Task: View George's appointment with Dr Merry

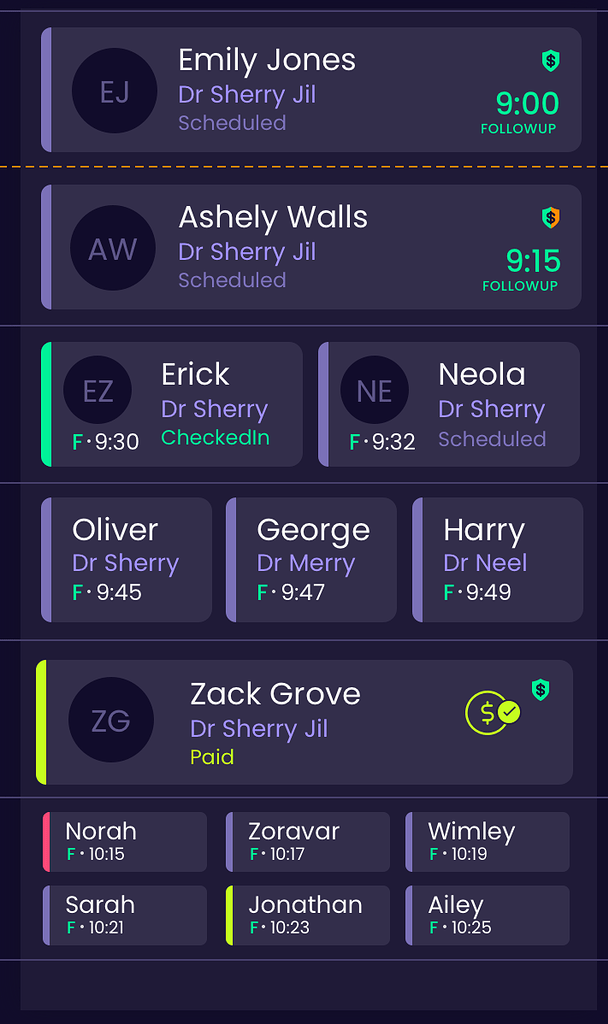Action: point(311,560)
